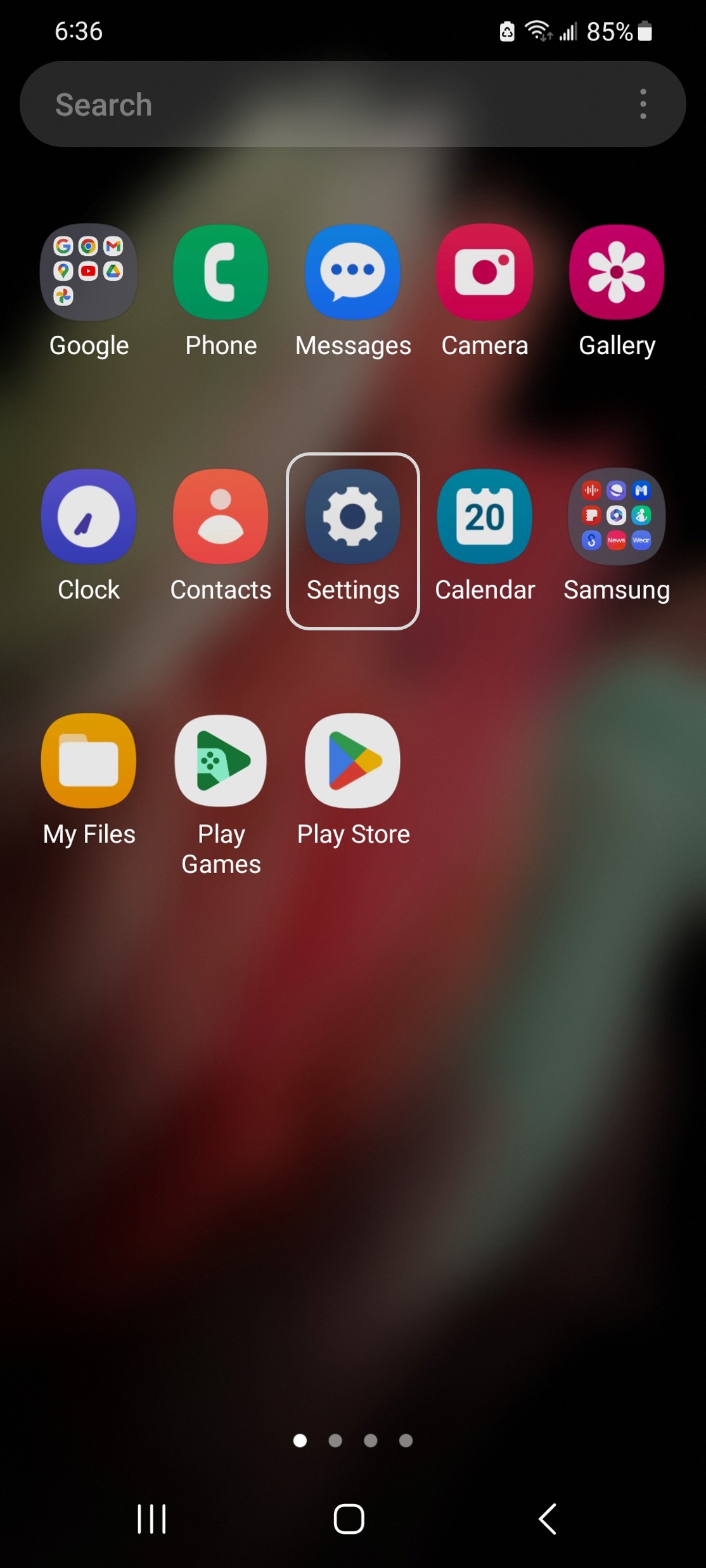
Task: Launch the Contacts app
Action: point(221,516)
